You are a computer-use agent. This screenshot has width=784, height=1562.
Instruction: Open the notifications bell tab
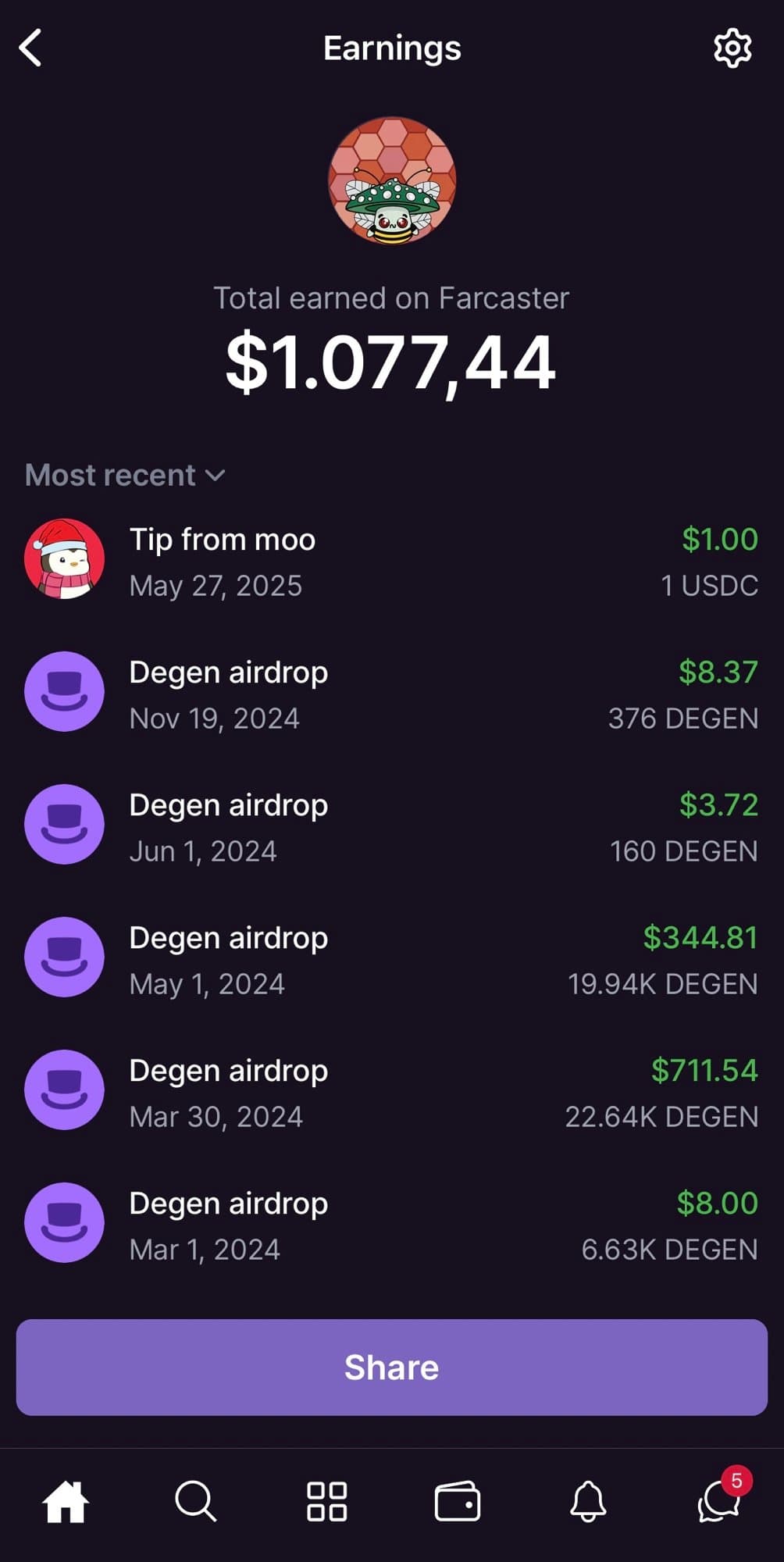click(x=588, y=1501)
